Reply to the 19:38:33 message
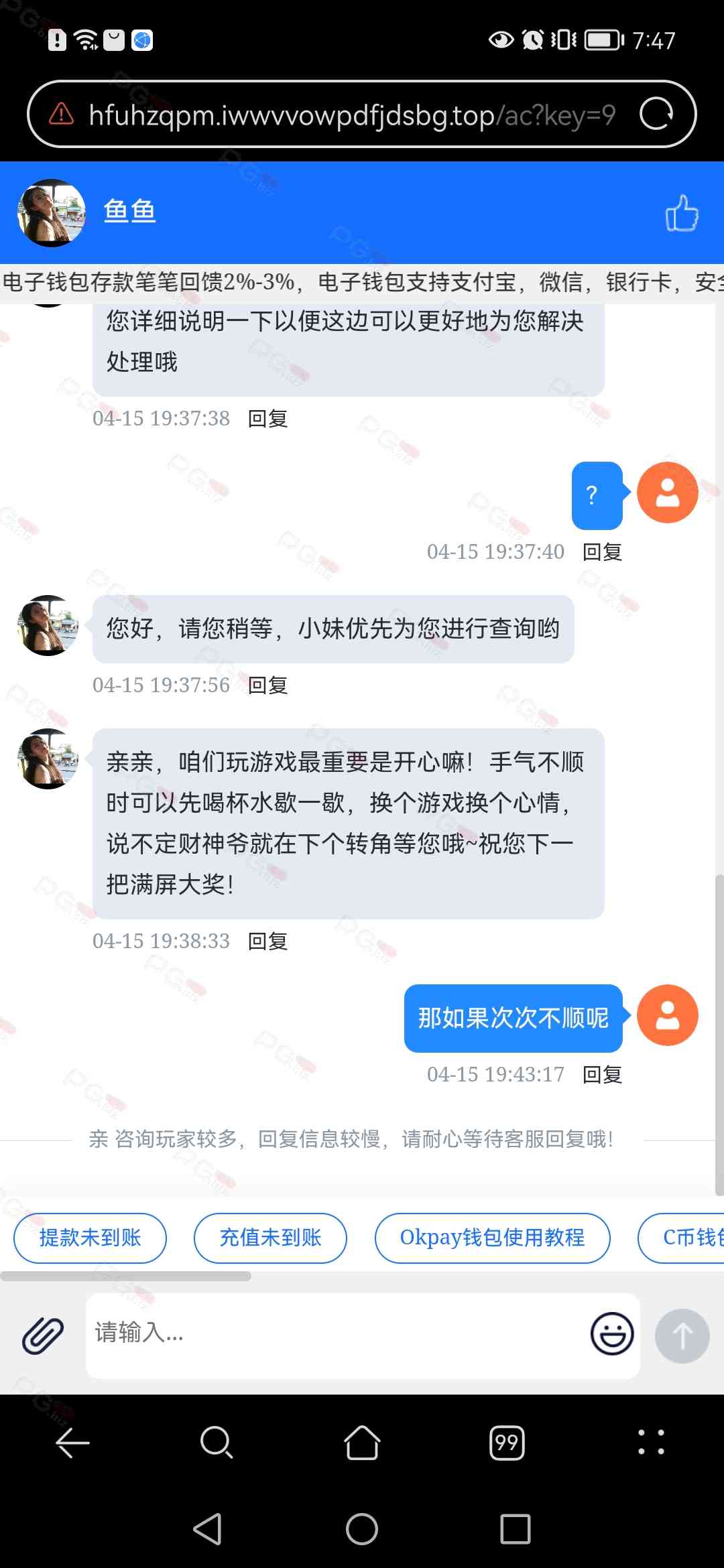Screen dimensions: 724x1568 [267, 941]
